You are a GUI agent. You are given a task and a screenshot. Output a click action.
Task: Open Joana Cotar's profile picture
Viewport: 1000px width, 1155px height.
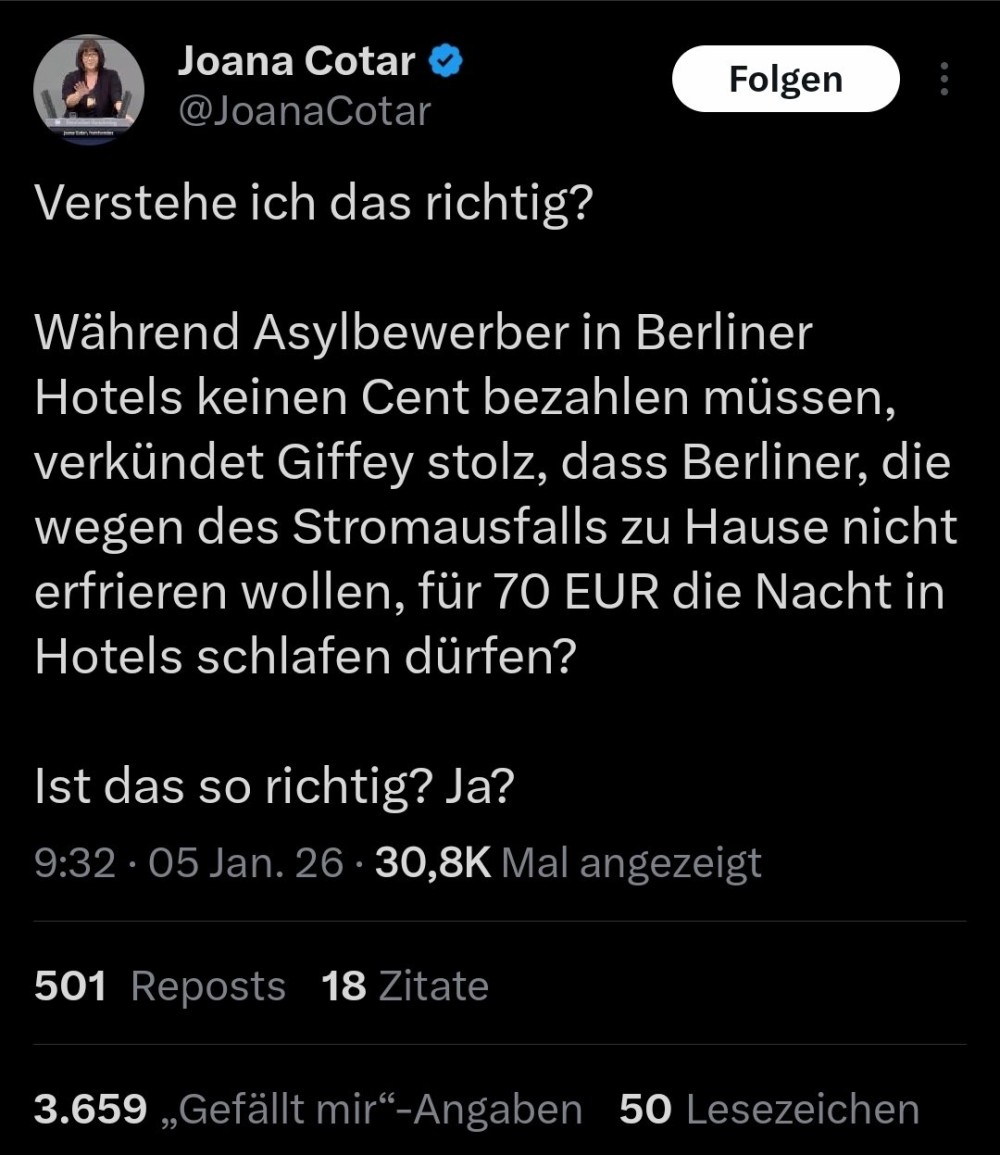point(89,90)
